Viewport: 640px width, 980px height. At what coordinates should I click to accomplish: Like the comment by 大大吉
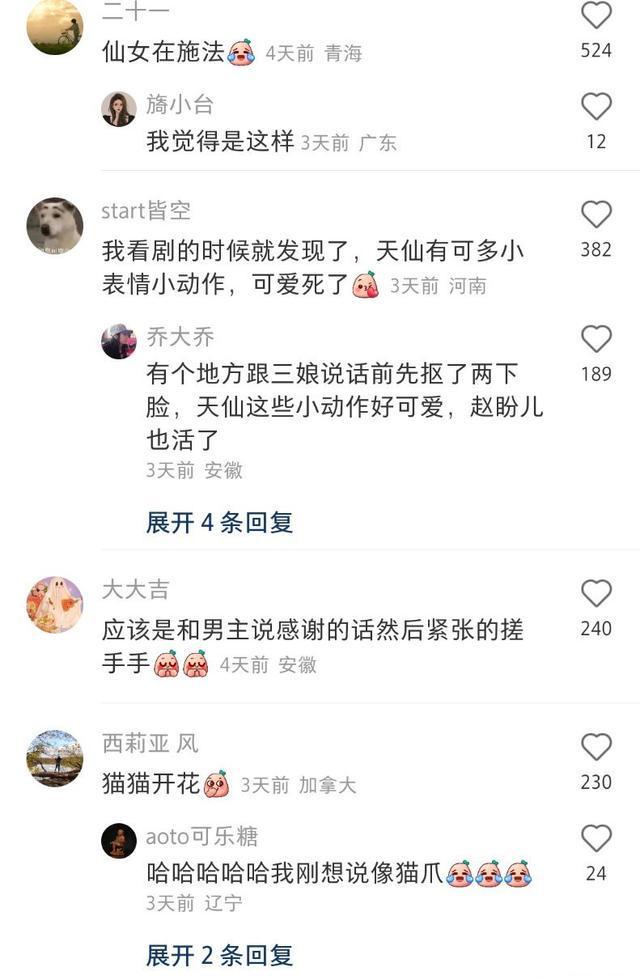pos(596,593)
